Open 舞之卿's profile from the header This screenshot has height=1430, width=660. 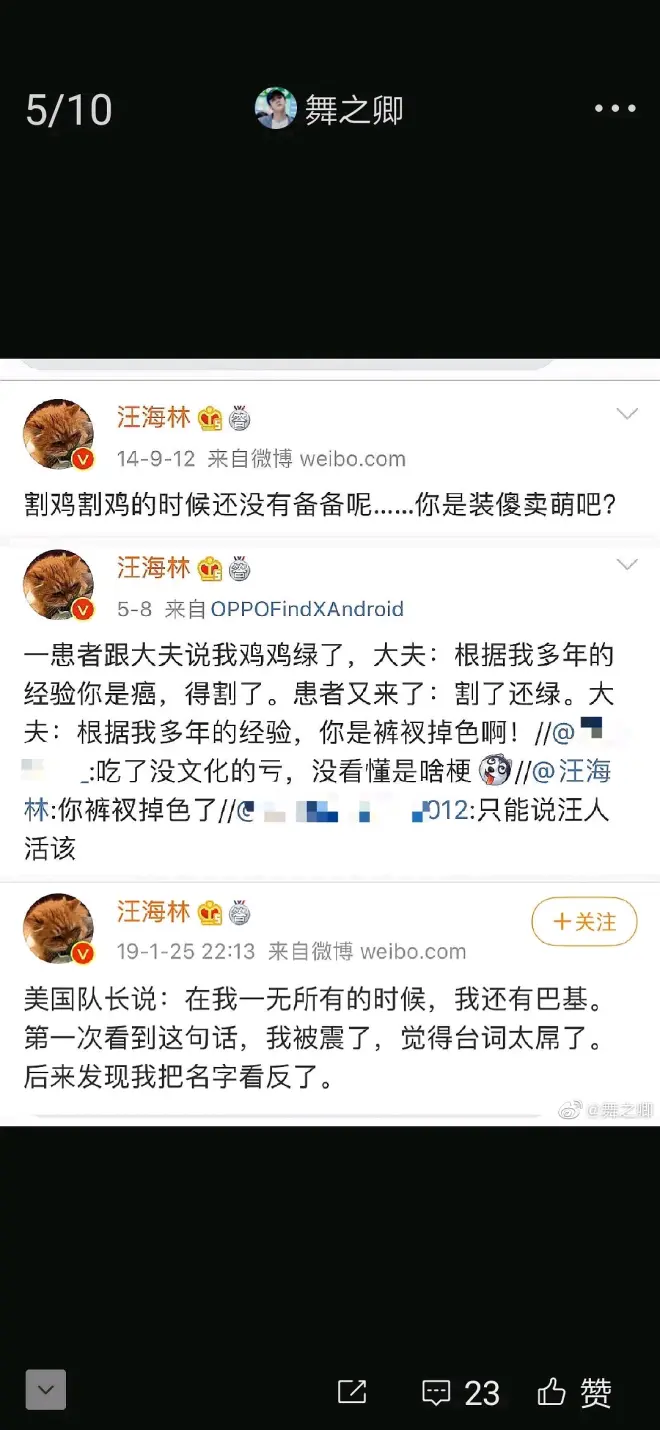click(x=329, y=109)
